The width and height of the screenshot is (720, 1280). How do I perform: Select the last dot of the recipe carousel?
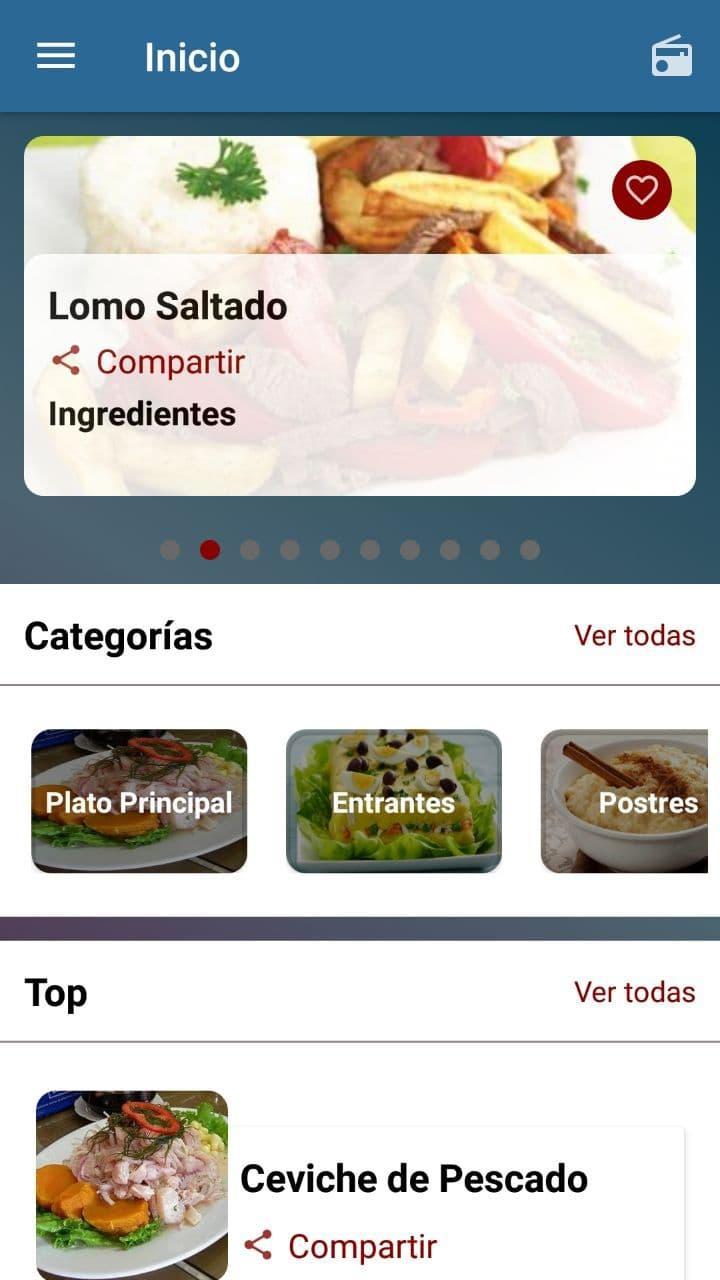[x=530, y=549]
